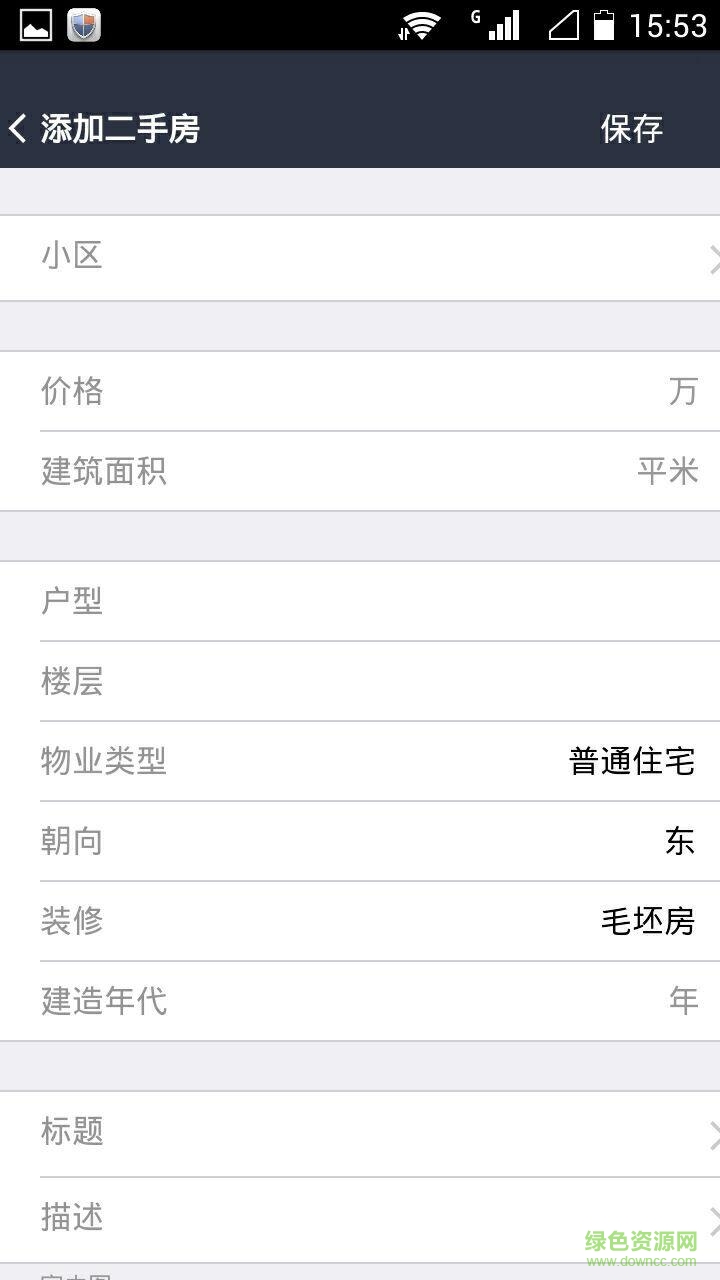The image size is (720, 1280).
Task: Open the 小区 selection row
Action: pos(360,257)
